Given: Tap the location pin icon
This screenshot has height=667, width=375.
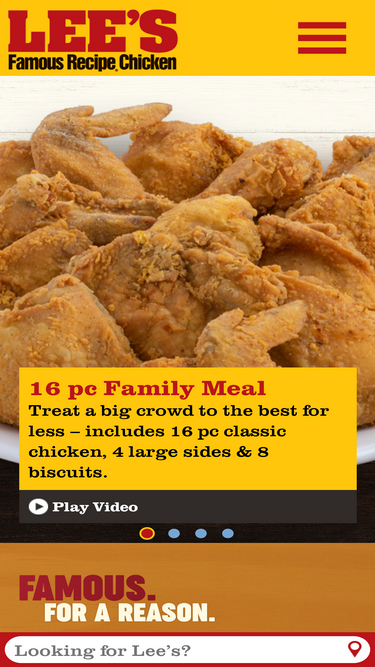Looking at the screenshot, I should click(355, 650).
